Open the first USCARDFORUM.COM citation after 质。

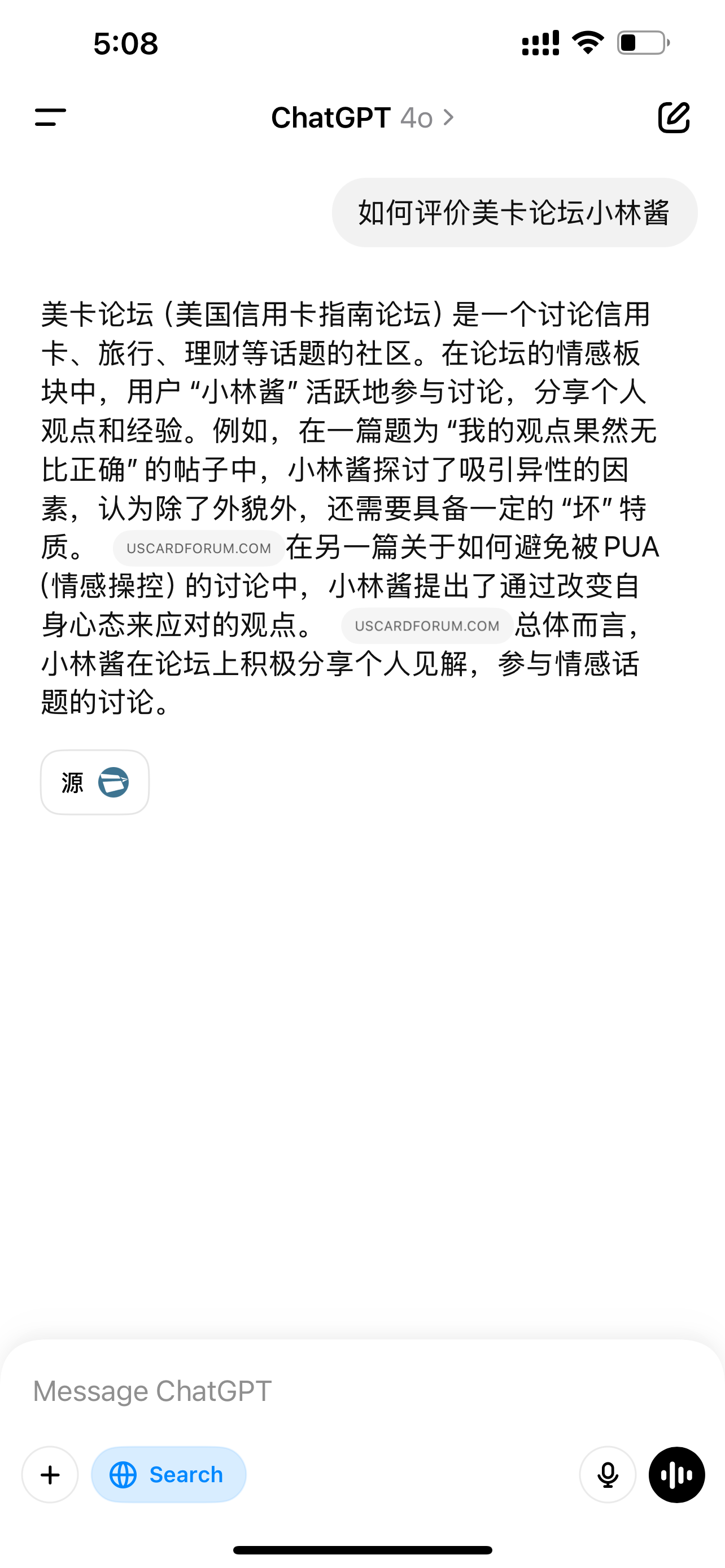pyautogui.click(x=198, y=548)
